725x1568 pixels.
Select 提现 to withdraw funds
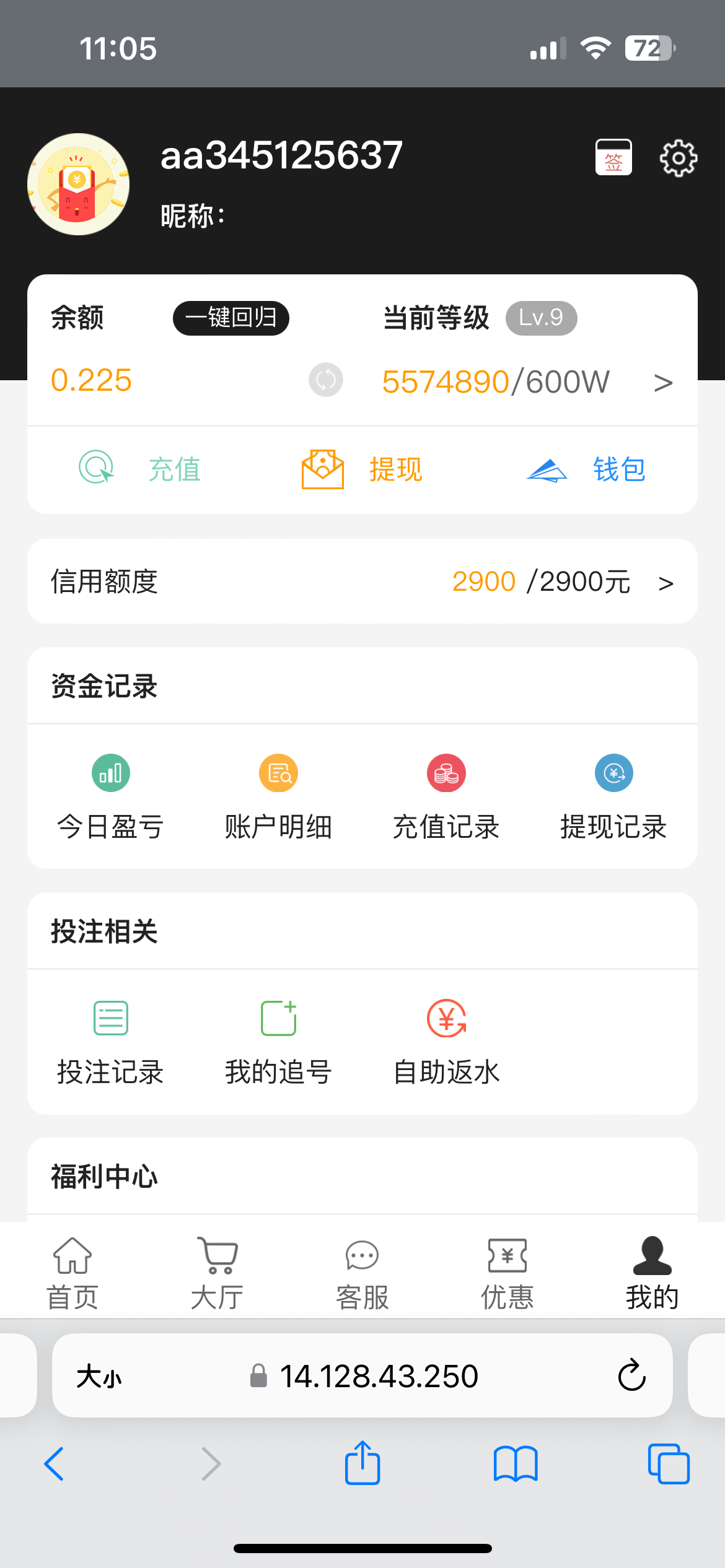coord(362,469)
